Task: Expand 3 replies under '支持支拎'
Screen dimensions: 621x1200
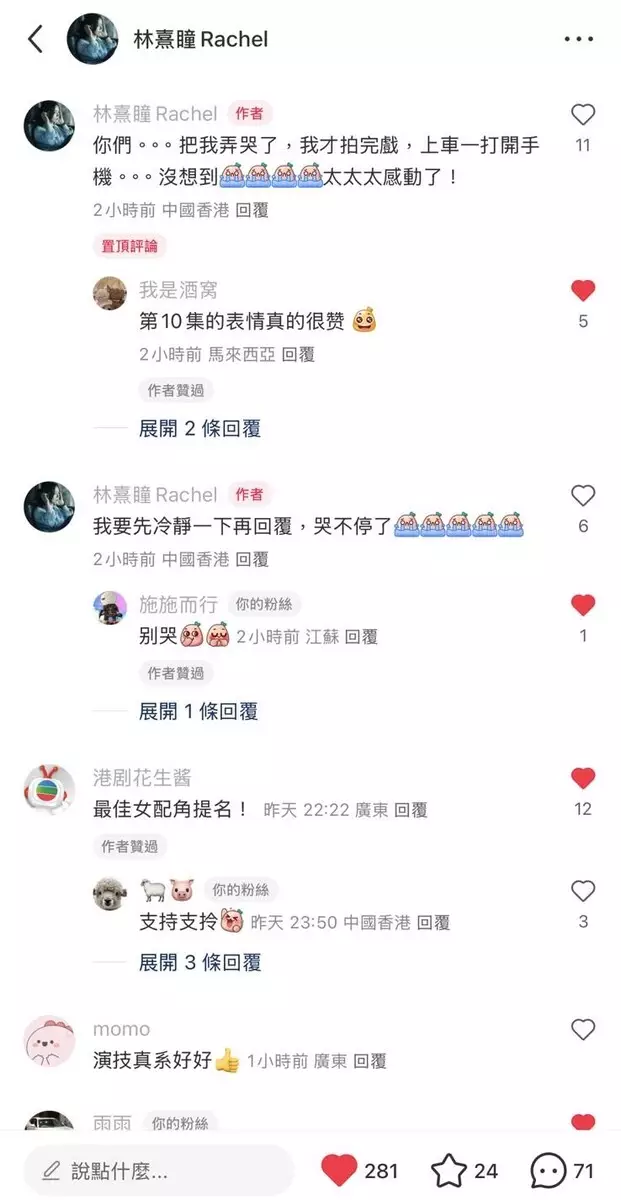Action: (199, 962)
